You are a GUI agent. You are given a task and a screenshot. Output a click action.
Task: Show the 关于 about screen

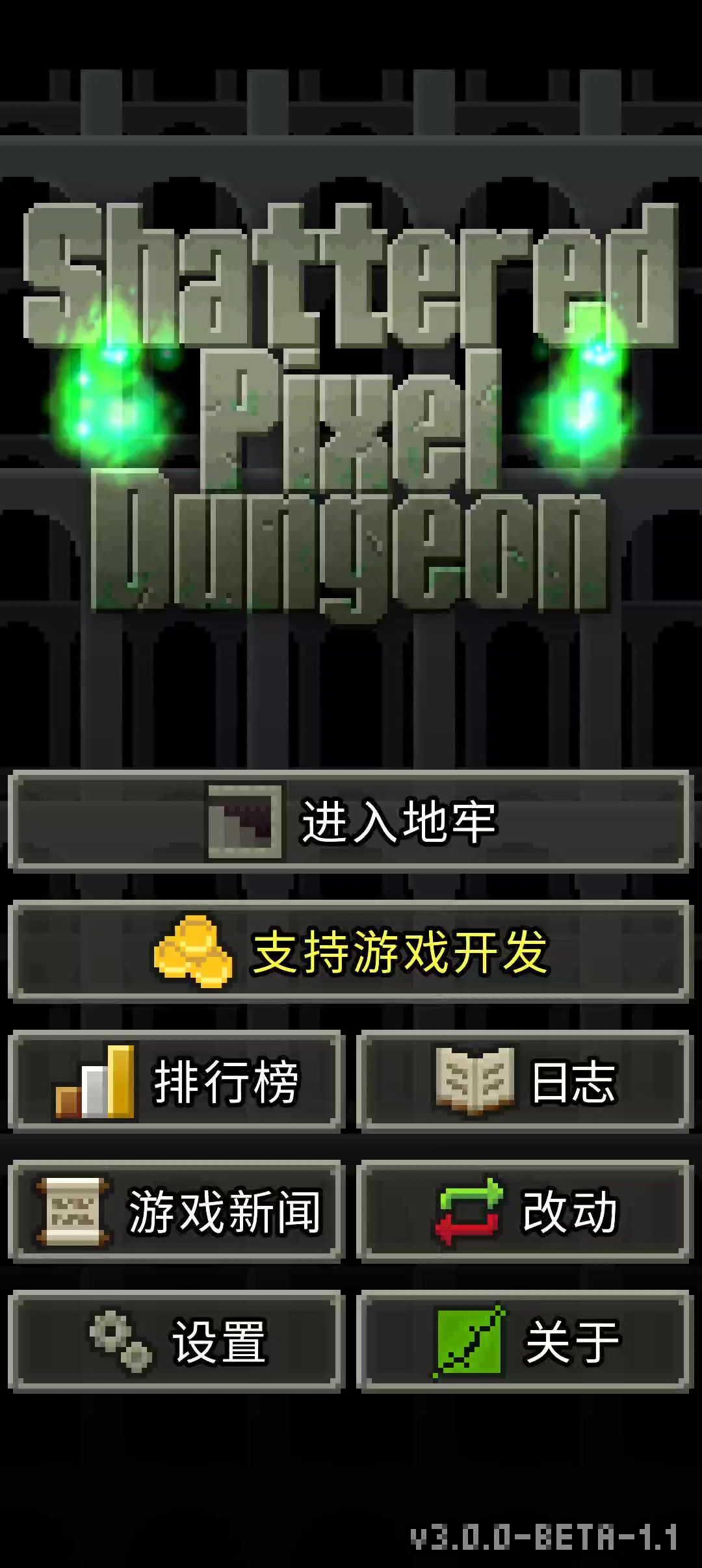(x=524, y=1342)
